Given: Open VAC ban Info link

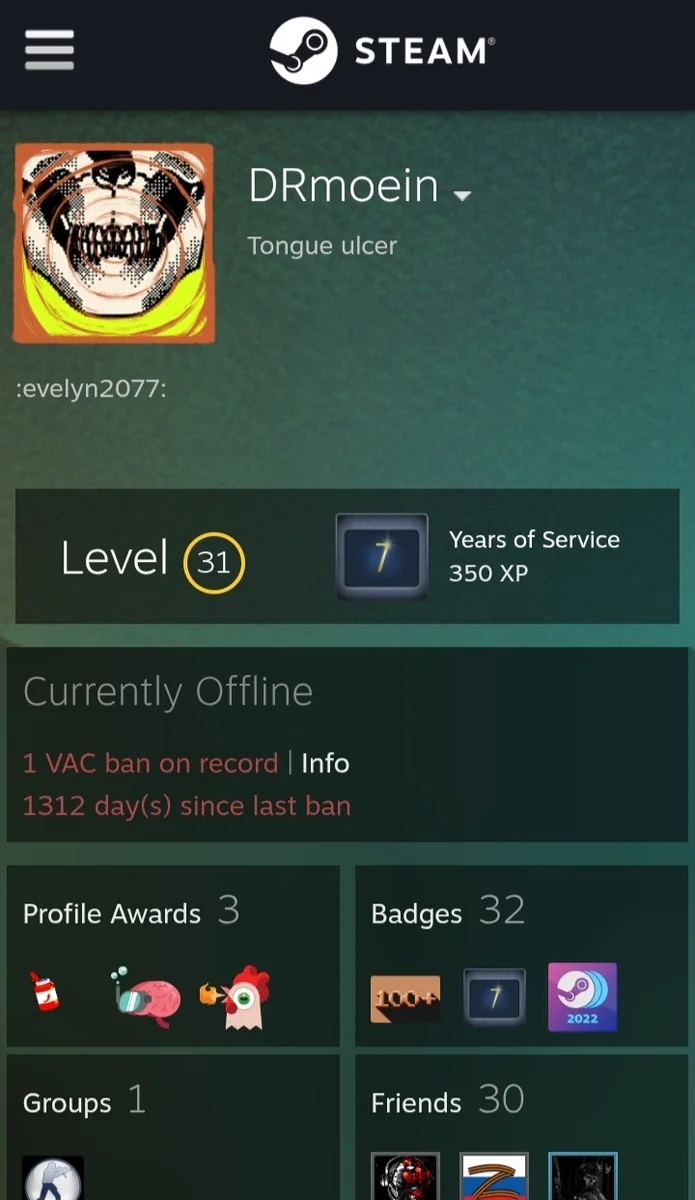Looking at the screenshot, I should (325, 763).
